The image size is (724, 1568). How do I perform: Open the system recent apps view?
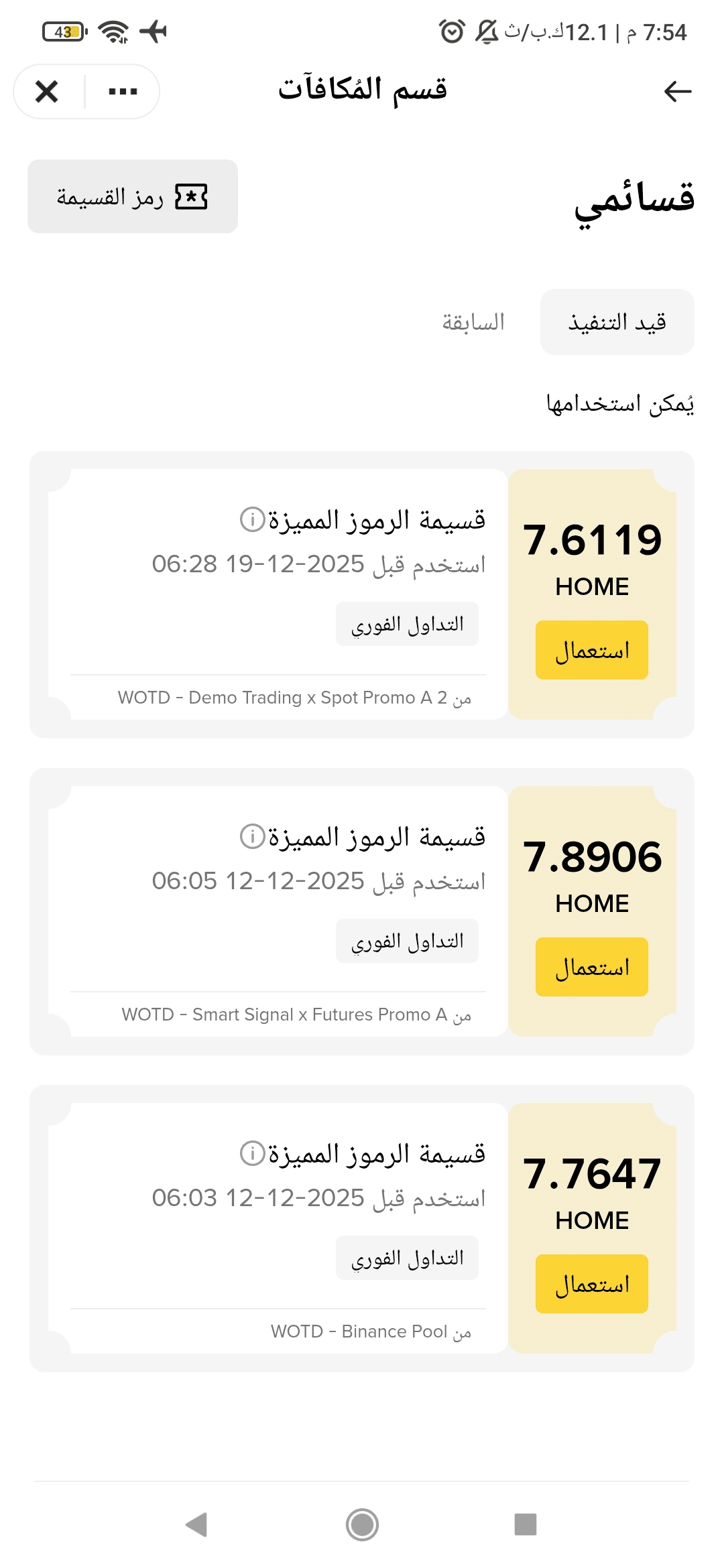click(525, 1524)
